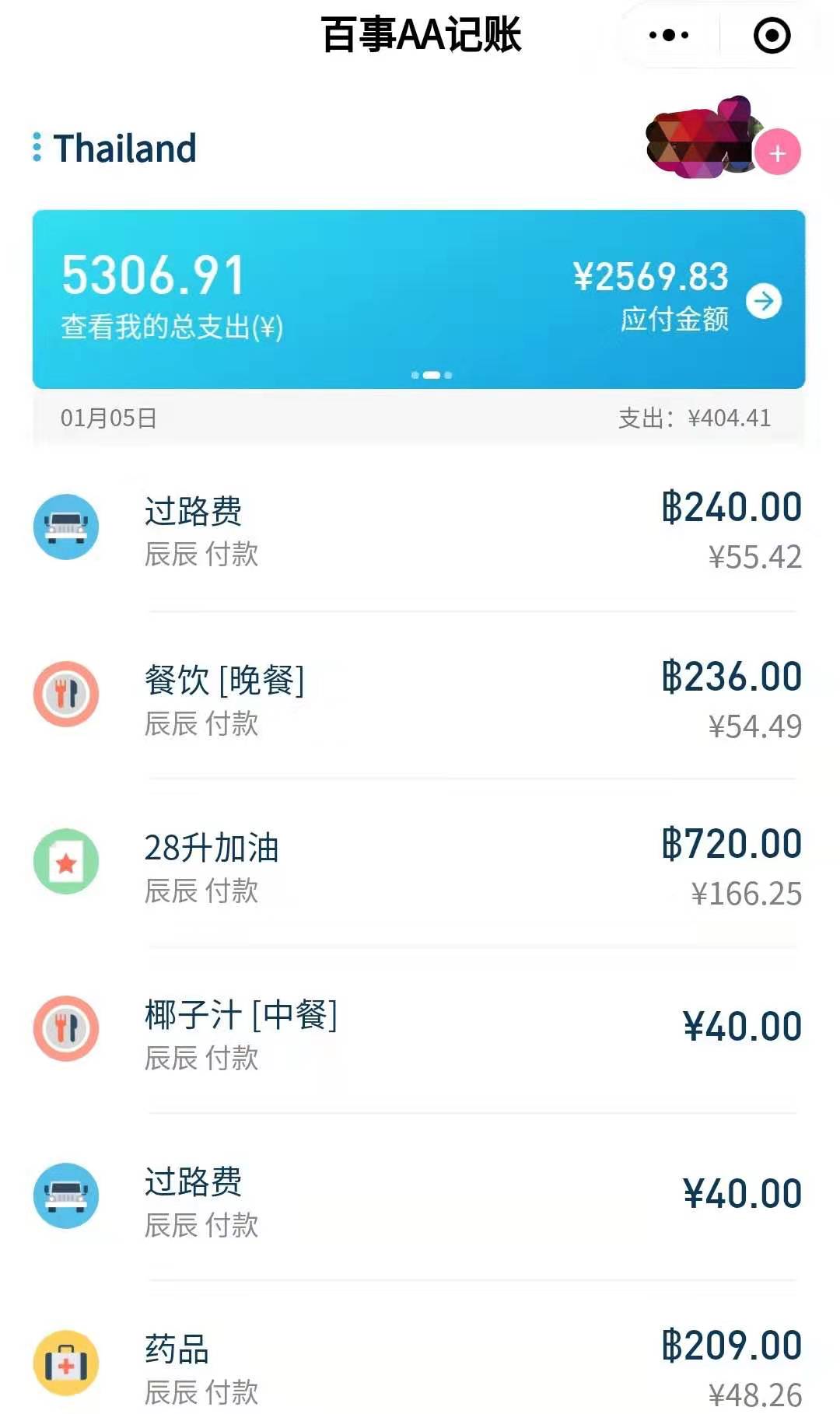Open the 椰子汁 [中餐] expense entry
This screenshot has width=840, height=1414.
[420, 1027]
